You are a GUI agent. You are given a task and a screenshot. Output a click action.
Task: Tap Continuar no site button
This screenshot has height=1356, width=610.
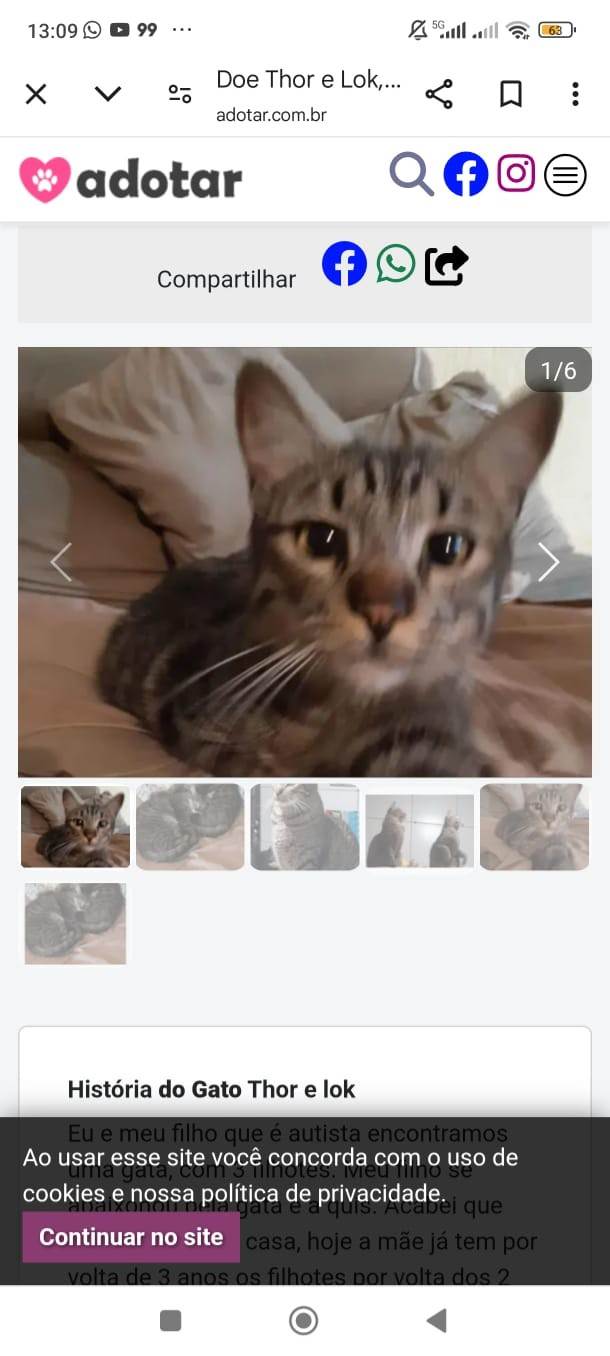pos(131,1237)
